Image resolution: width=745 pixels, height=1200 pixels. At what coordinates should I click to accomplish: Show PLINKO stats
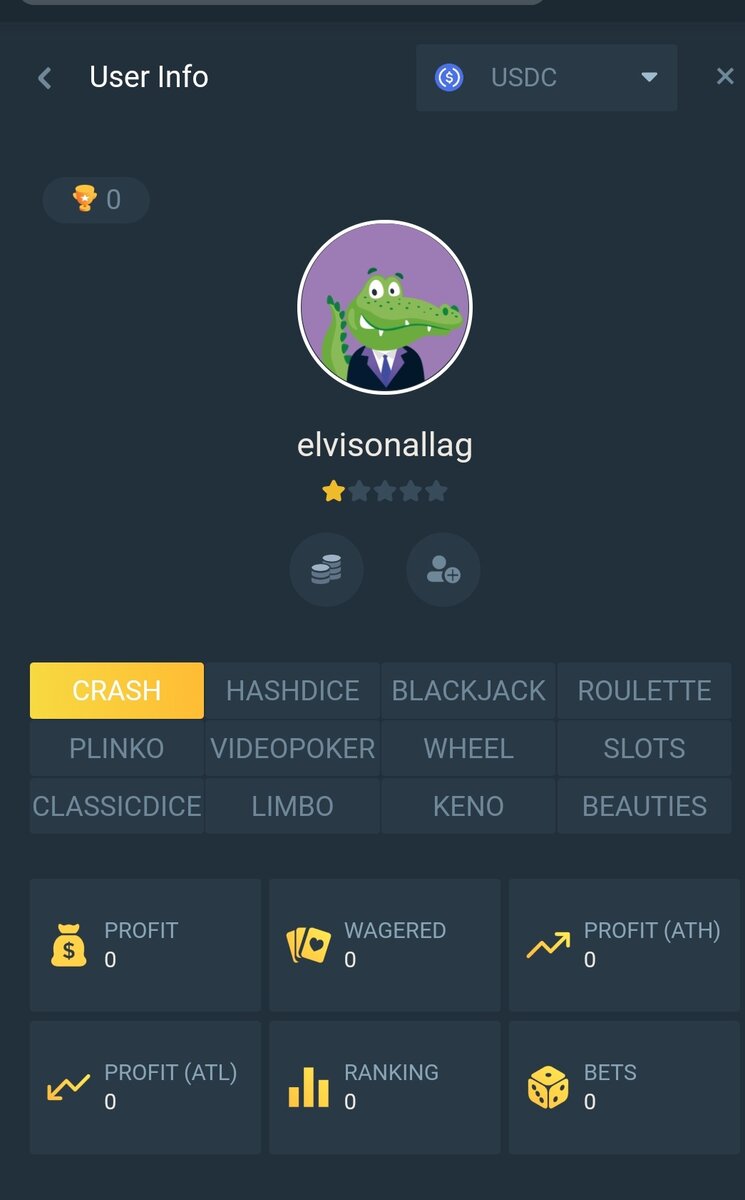(x=117, y=748)
